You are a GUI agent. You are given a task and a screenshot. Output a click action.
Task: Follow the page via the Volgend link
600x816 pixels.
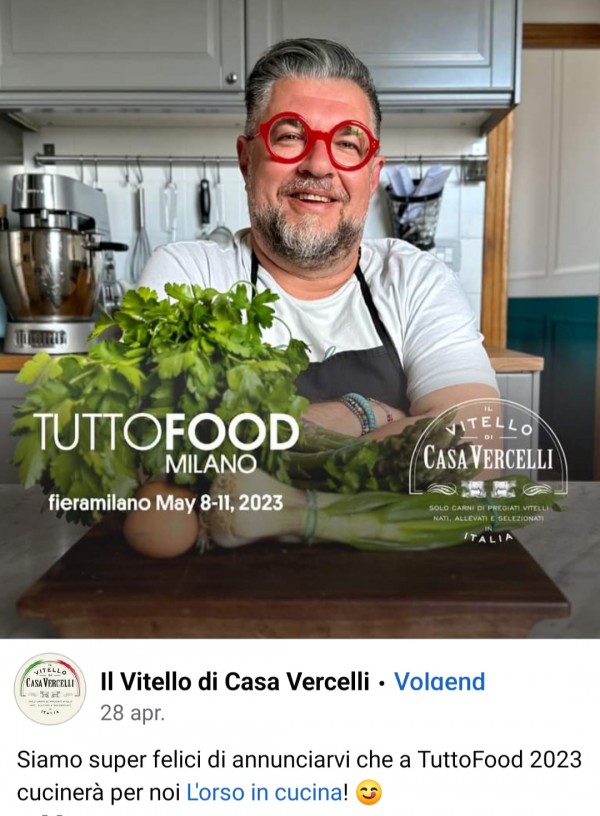pos(439,682)
